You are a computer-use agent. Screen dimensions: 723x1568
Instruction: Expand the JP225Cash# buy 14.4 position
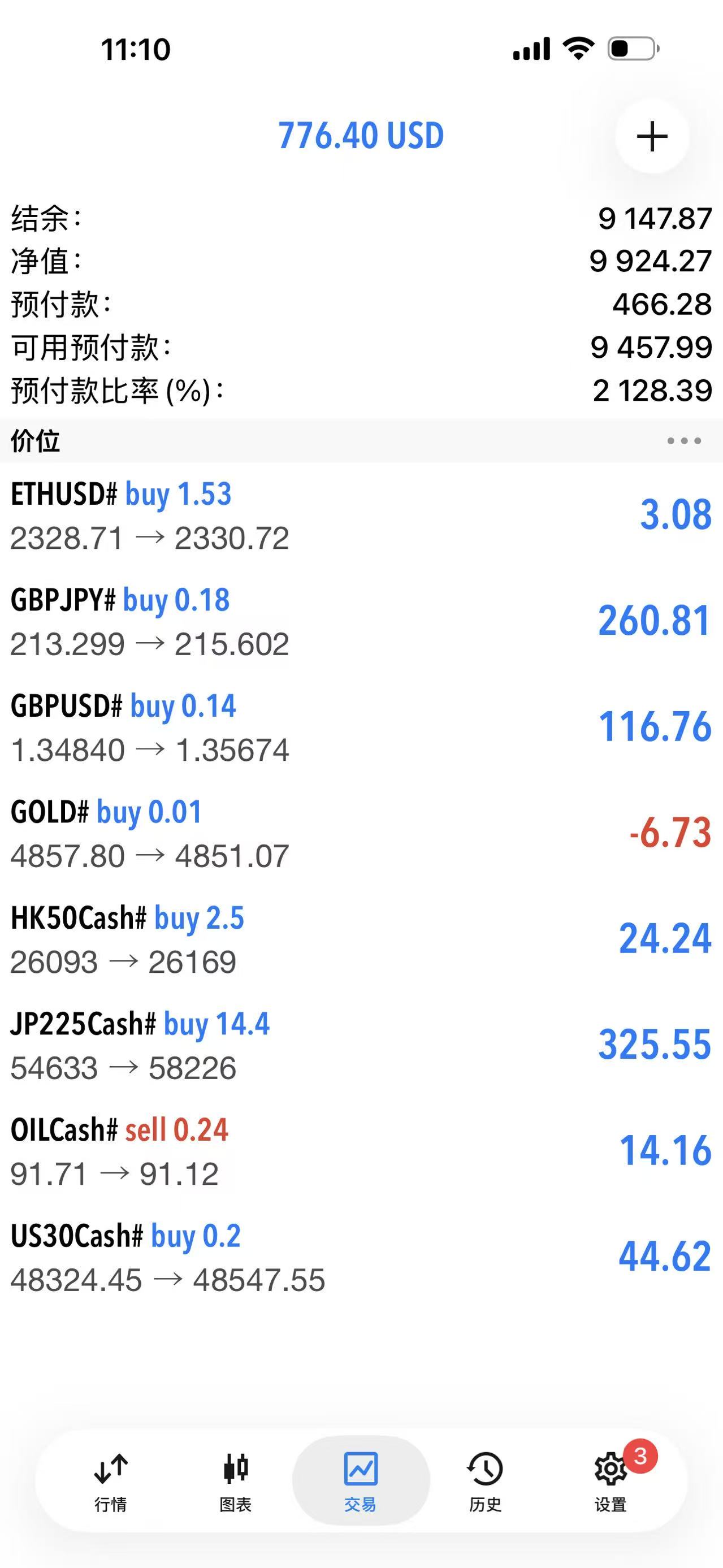(x=362, y=1045)
